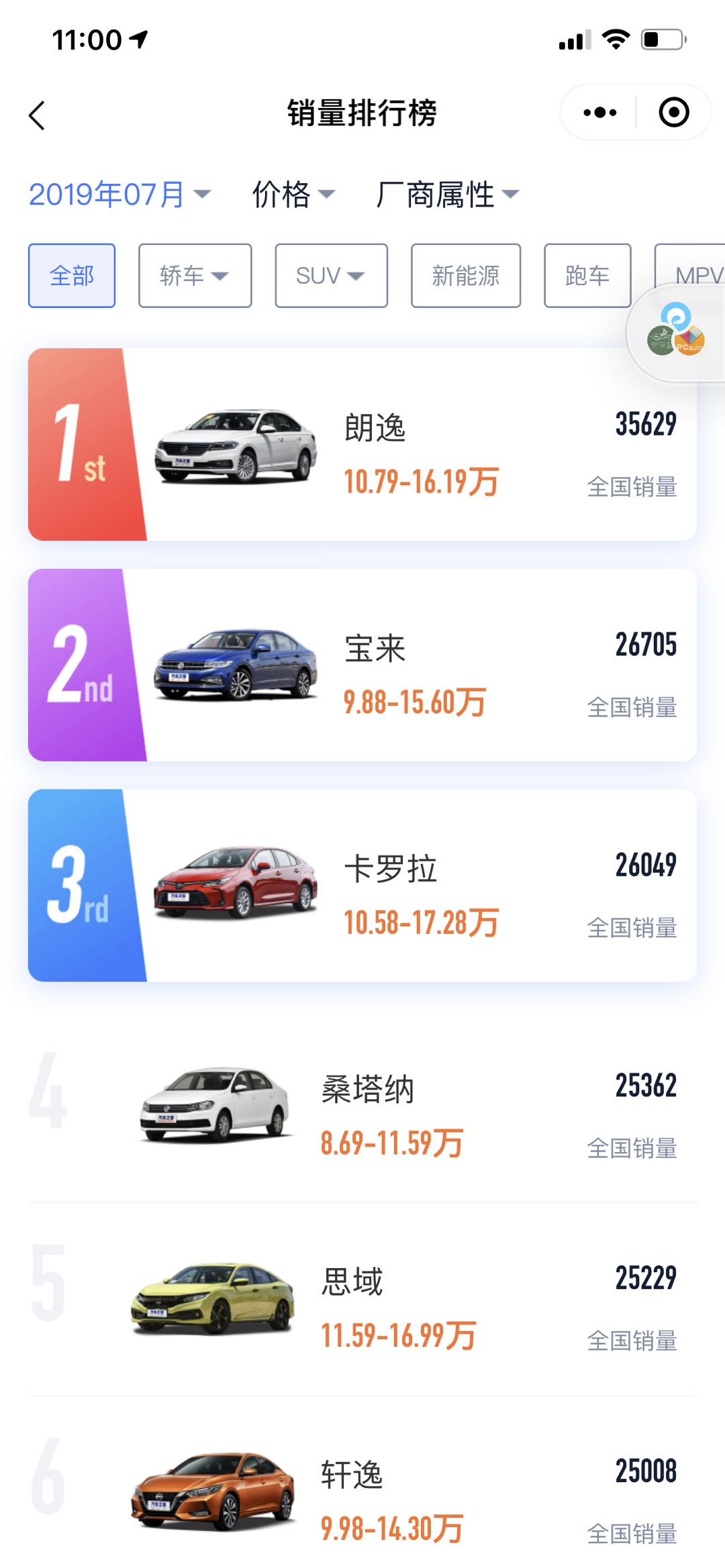Choose the SUV category filter

pyautogui.click(x=331, y=276)
